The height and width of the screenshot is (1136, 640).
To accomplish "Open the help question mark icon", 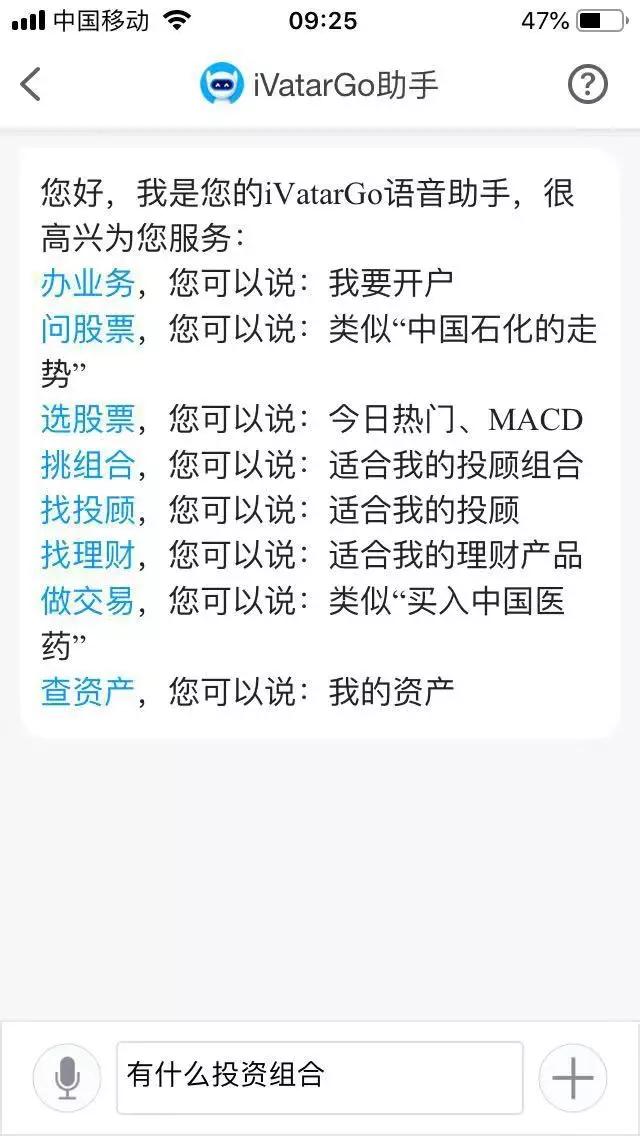I will coord(587,84).
